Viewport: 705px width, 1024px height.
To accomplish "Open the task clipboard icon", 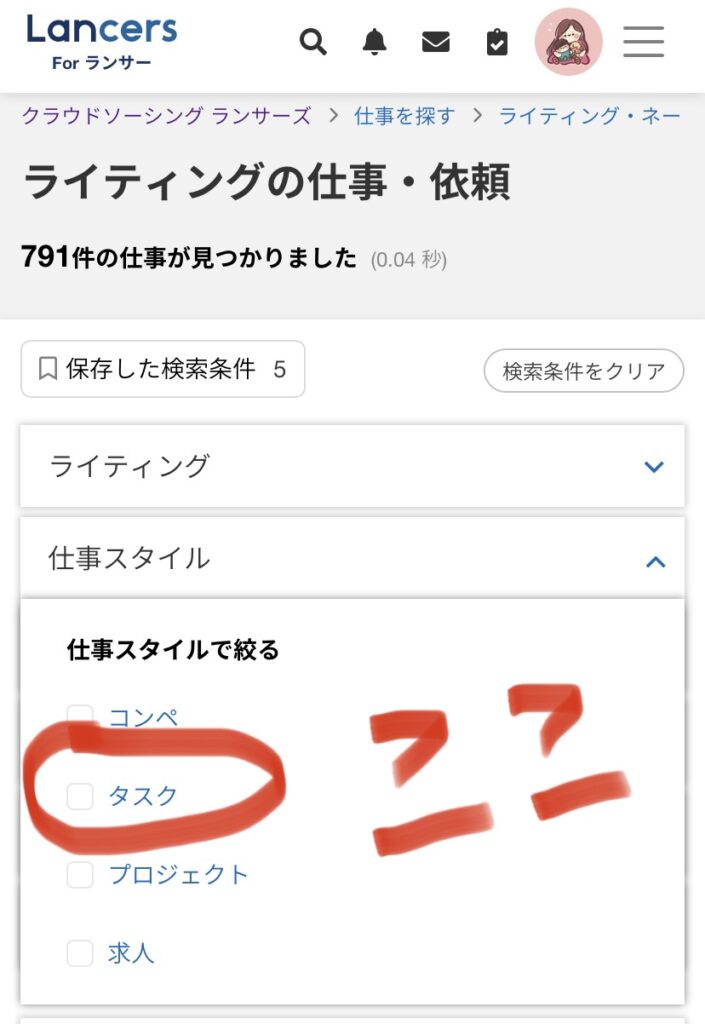I will pyautogui.click(x=496, y=42).
